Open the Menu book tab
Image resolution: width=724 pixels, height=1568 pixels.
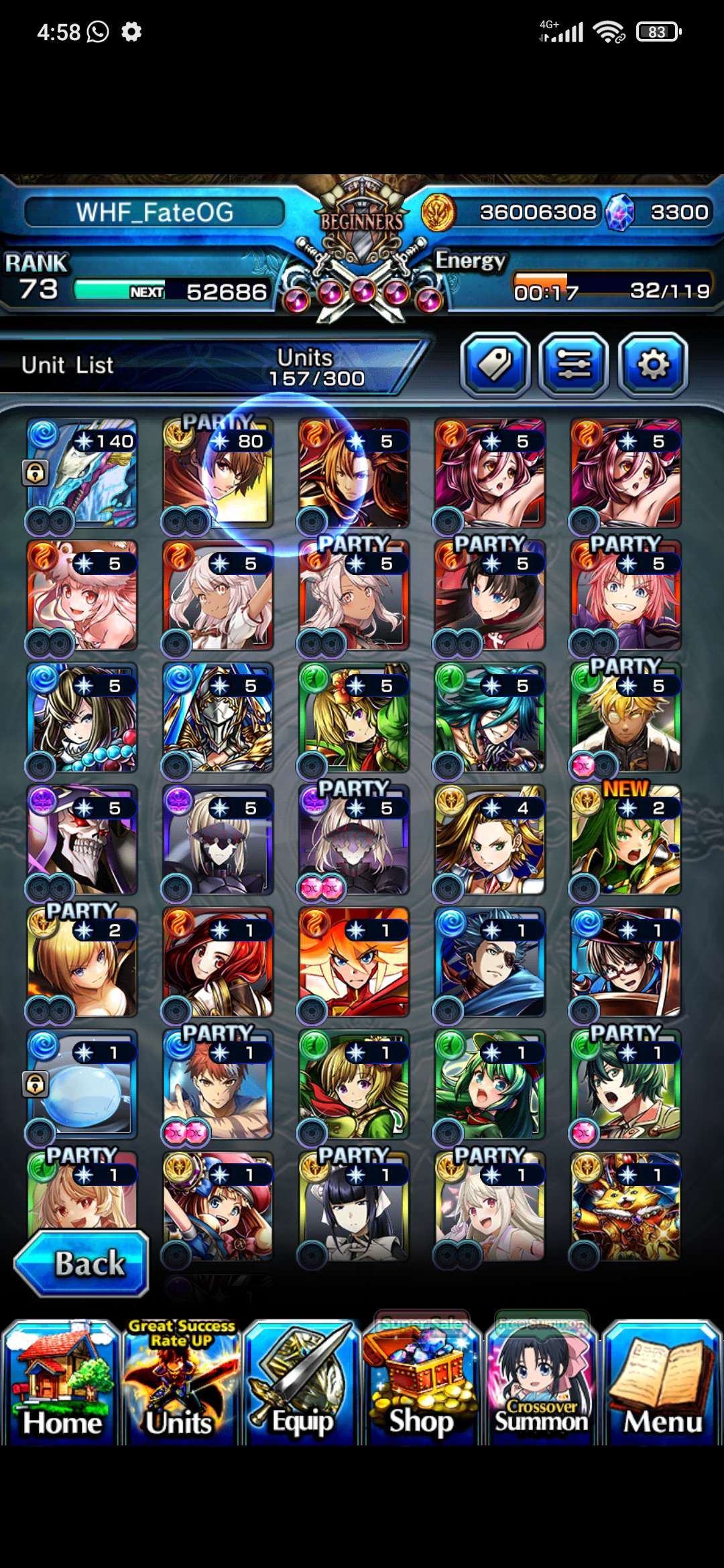(x=662, y=1382)
